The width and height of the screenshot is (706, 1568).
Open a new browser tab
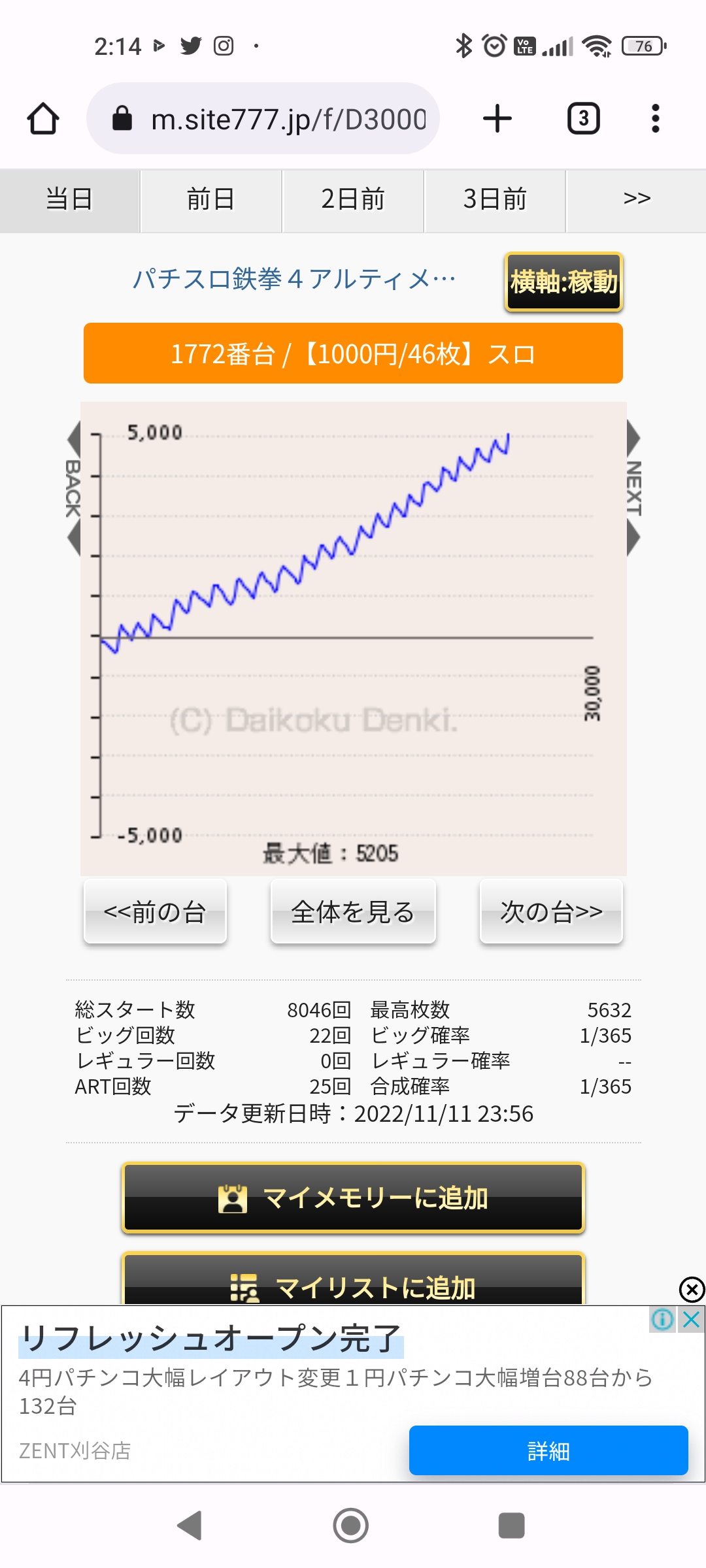[497, 119]
